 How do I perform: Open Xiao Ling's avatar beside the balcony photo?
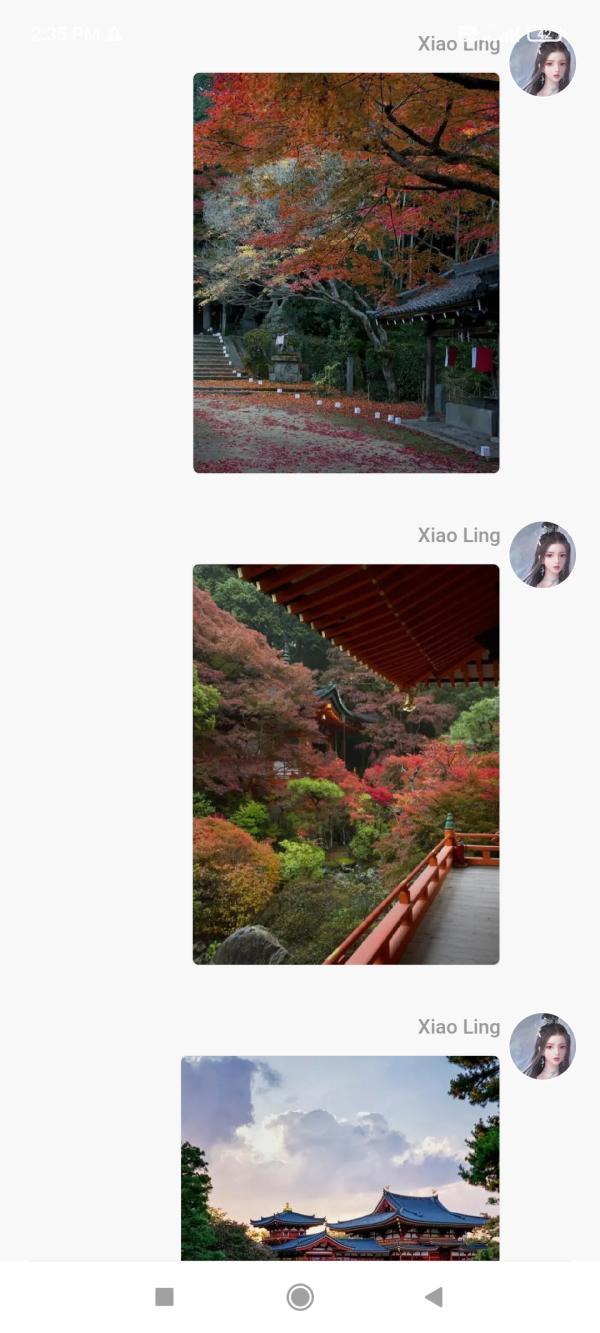tap(542, 554)
